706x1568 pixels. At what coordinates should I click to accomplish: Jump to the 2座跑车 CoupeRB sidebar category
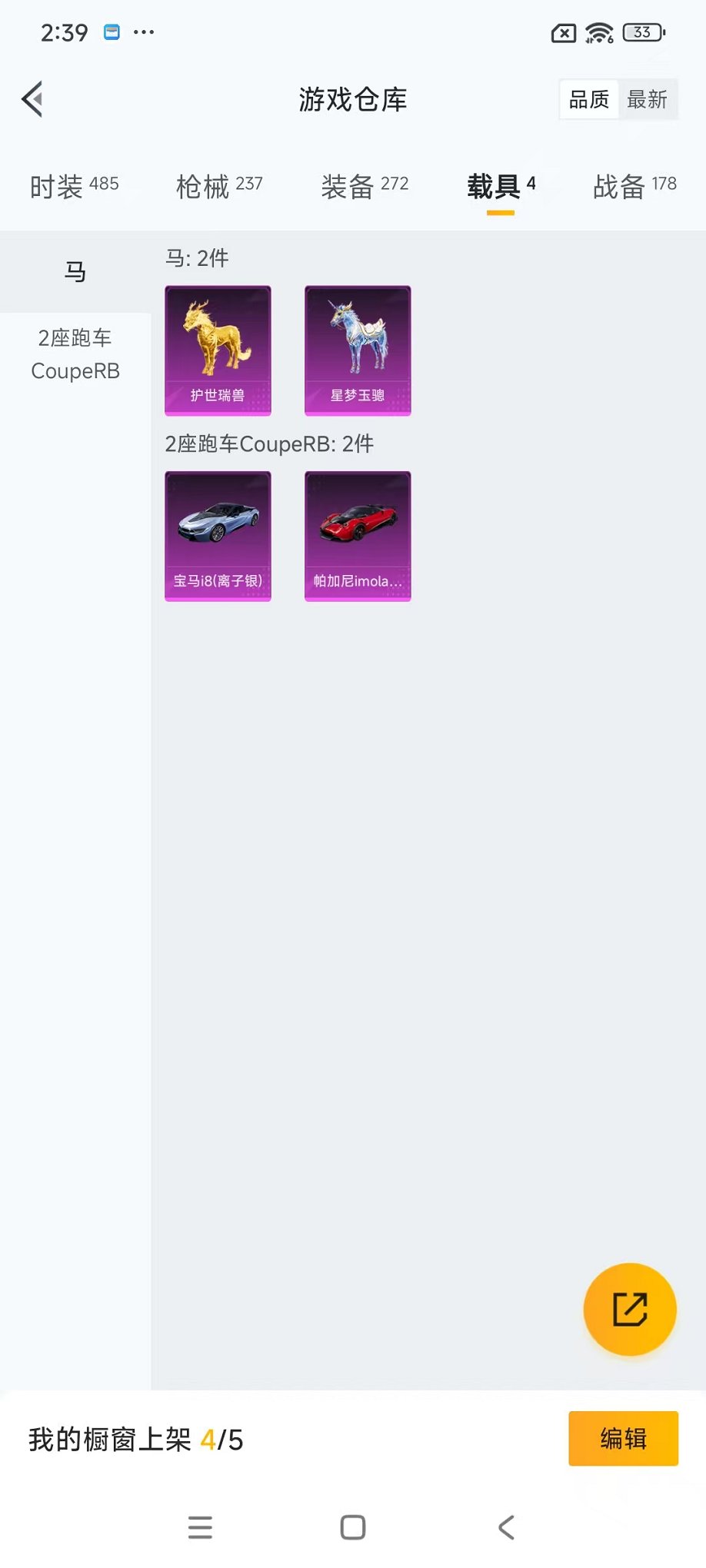click(75, 354)
